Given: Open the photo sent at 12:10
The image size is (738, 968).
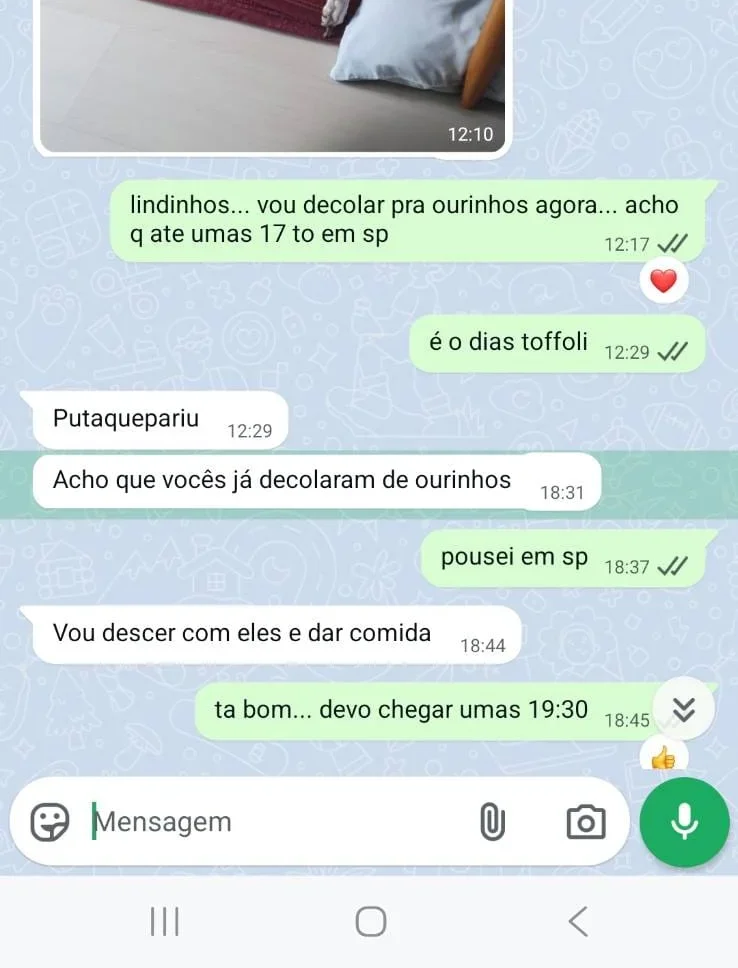Looking at the screenshot, I should (270, 70).
